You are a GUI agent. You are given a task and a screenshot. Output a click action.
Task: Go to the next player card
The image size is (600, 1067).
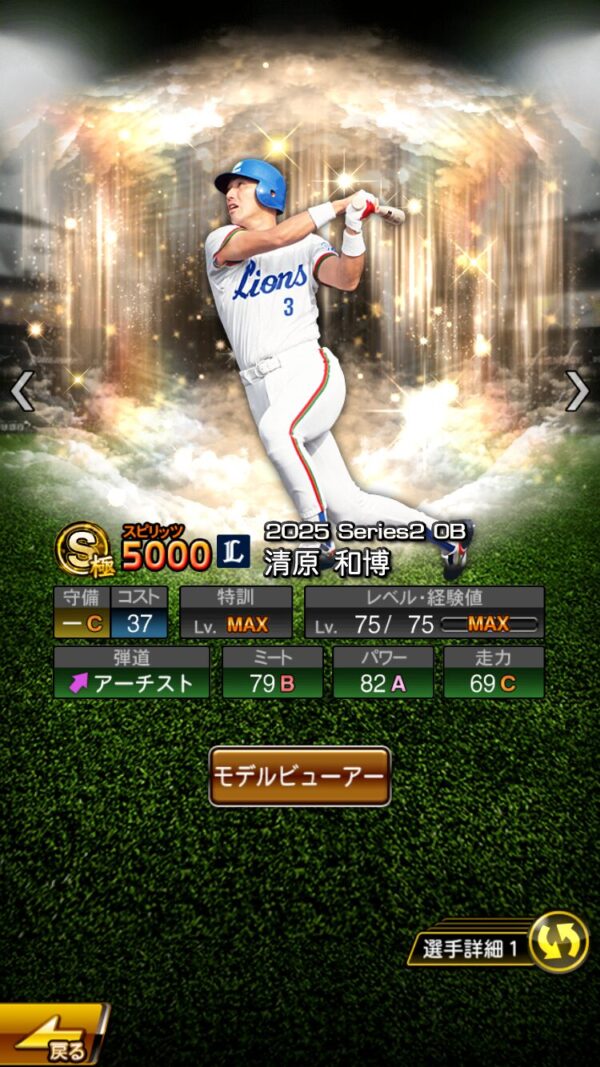pyautogui.click(x=577, y=391)
